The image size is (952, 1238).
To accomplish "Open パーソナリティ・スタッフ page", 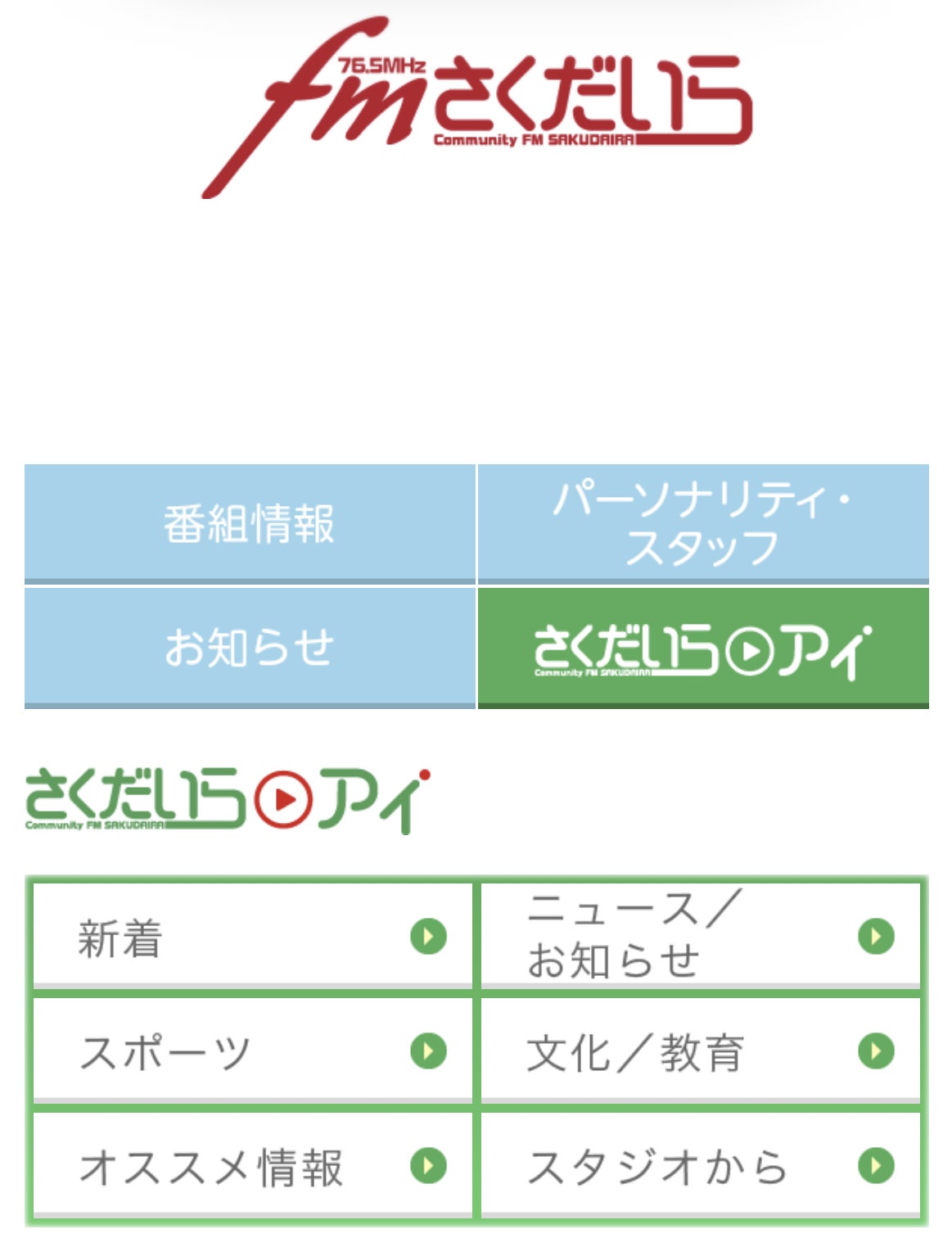I will (x=702, y=523).
